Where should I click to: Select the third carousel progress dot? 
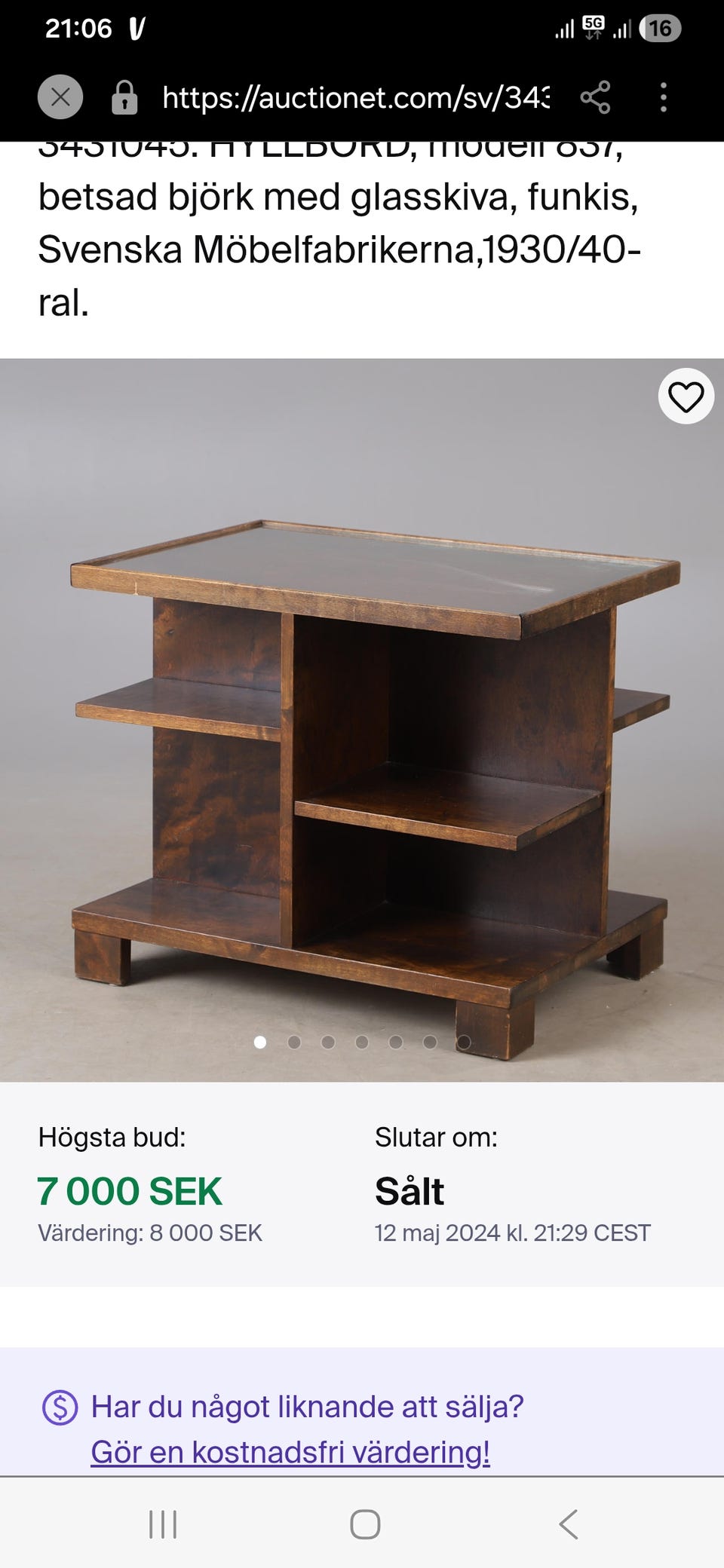coord(328,1043)
